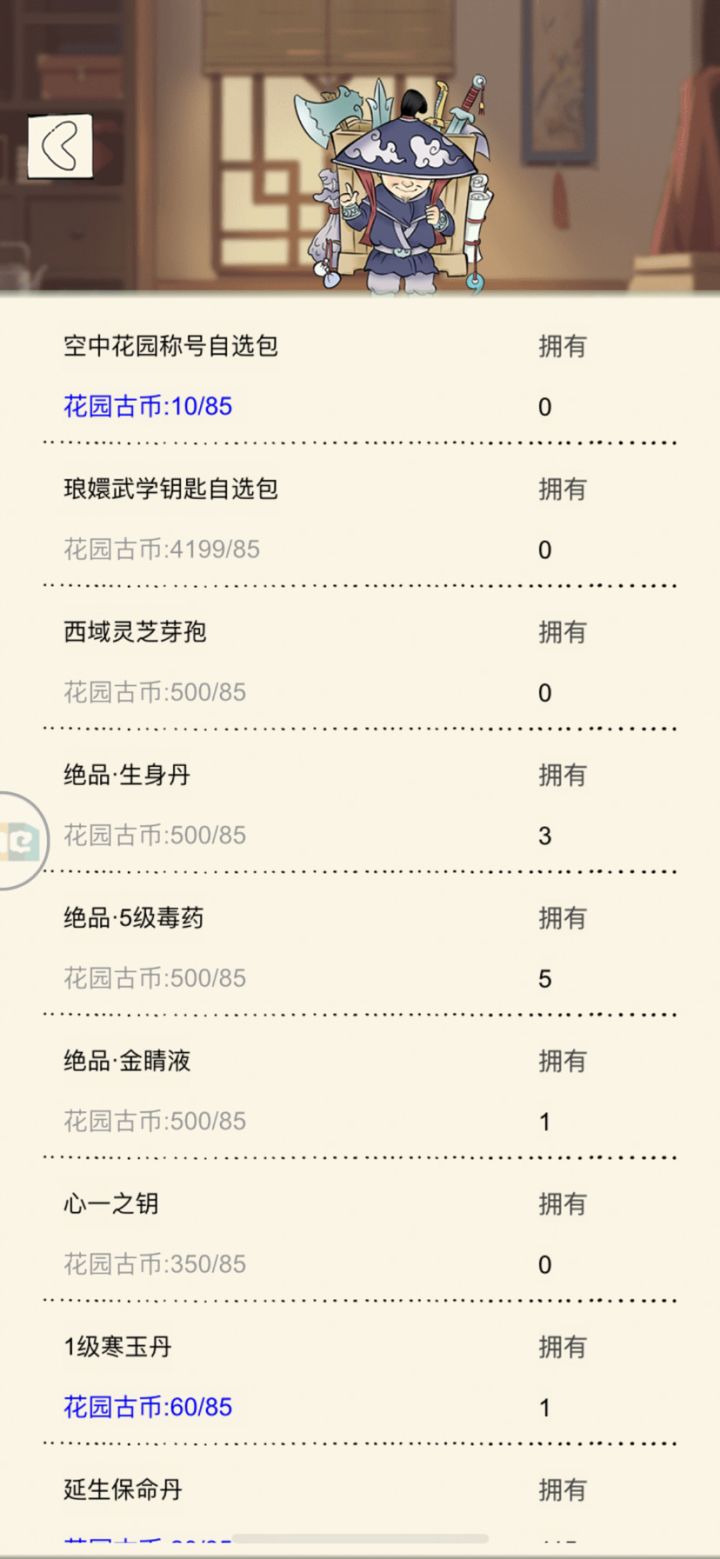Tap the owned count 0 beside 心一之钥
Viewport: 720px width, 1559px height.
tap(545, 1264)
